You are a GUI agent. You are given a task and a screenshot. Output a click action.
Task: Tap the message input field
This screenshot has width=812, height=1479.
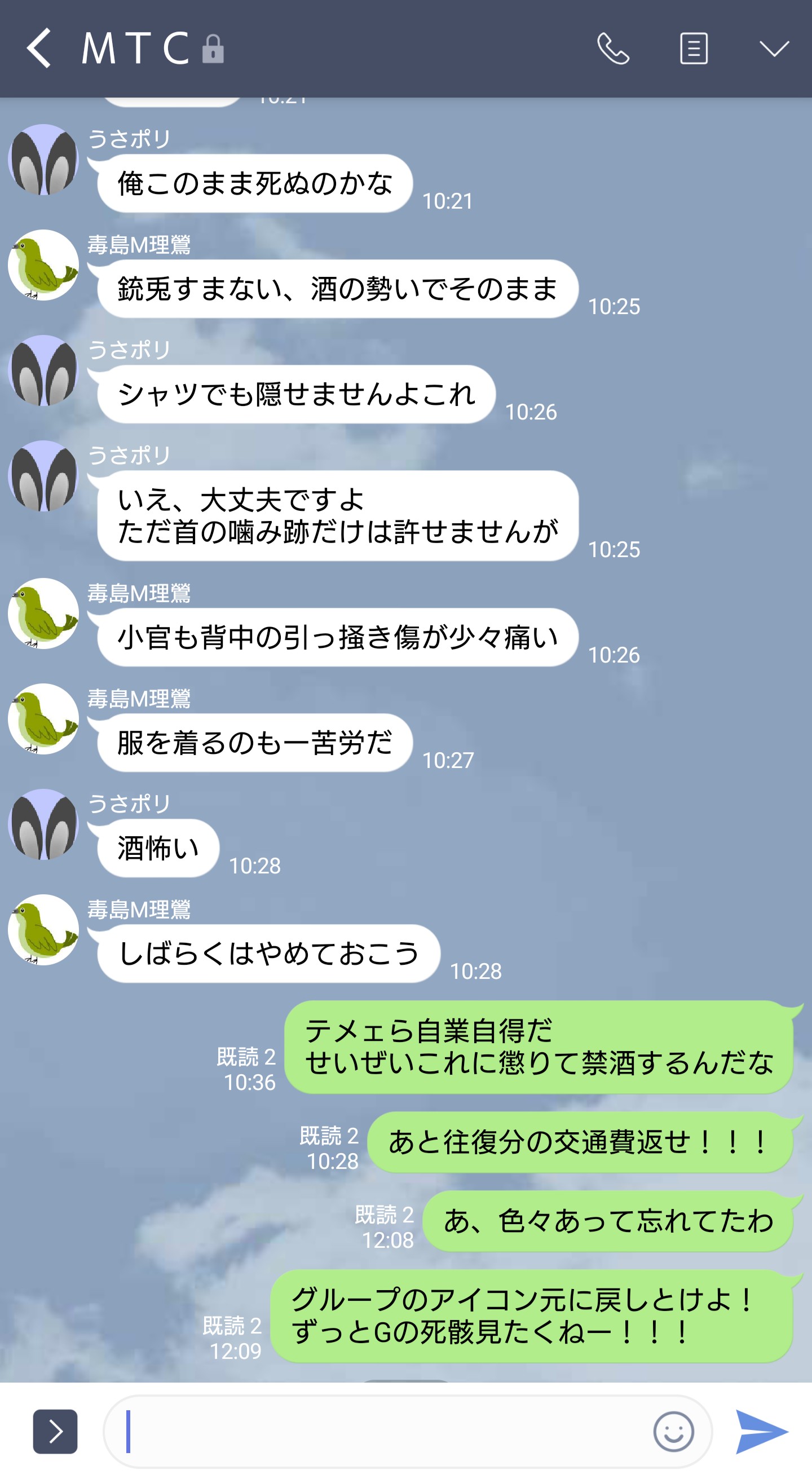[379, 1431]
